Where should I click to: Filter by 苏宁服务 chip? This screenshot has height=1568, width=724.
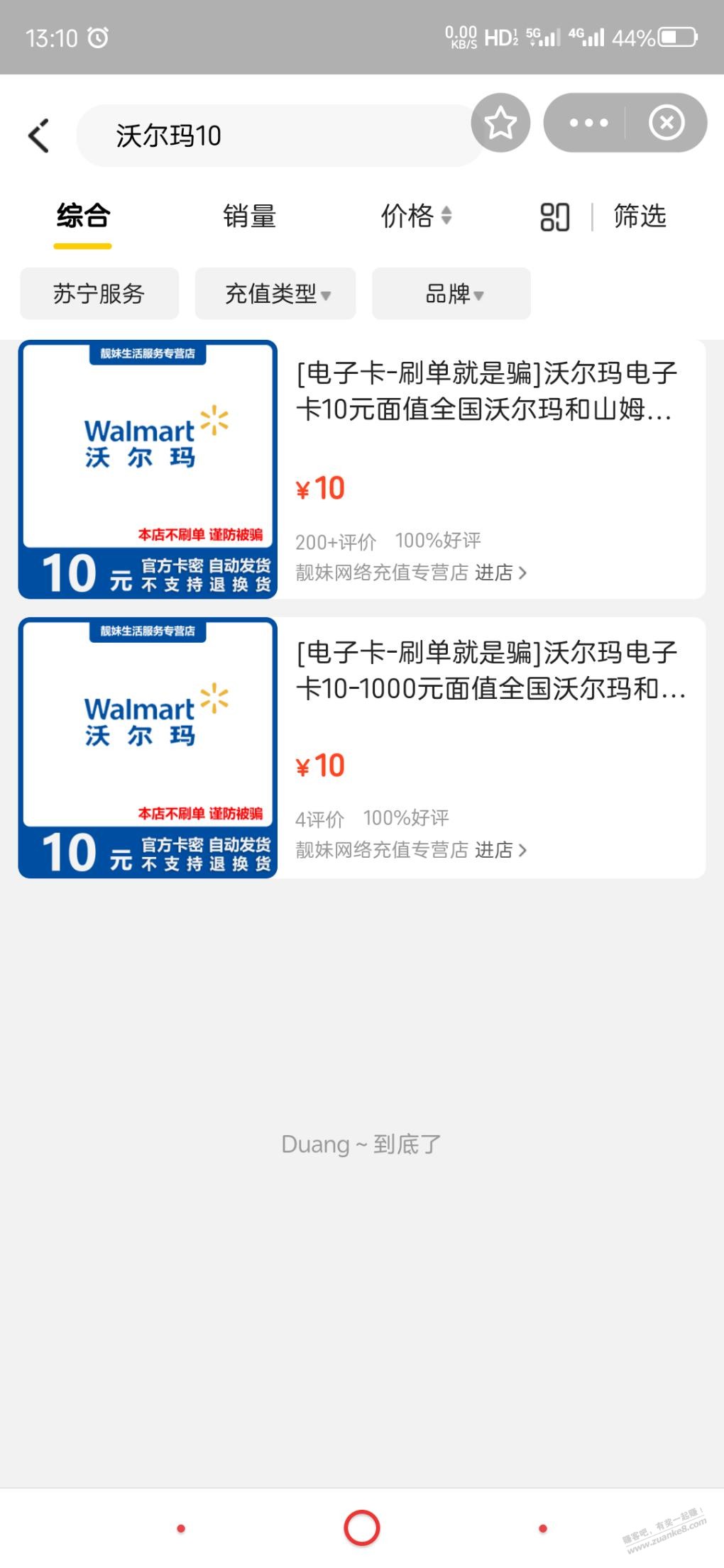pos(99,293)
